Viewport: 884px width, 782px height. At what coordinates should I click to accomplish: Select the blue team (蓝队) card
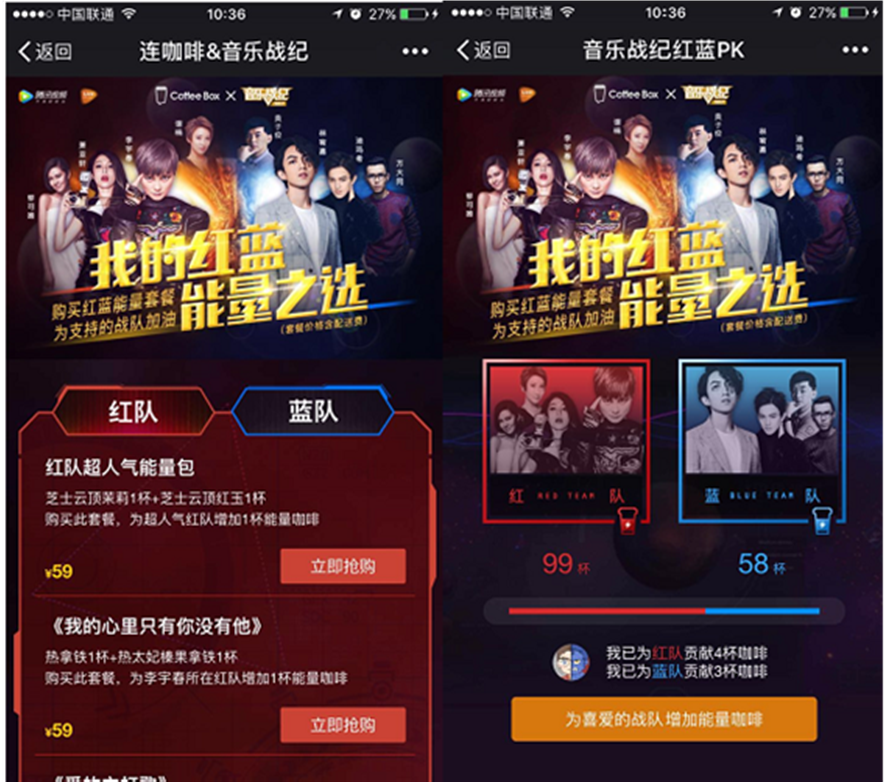[762, 440]
